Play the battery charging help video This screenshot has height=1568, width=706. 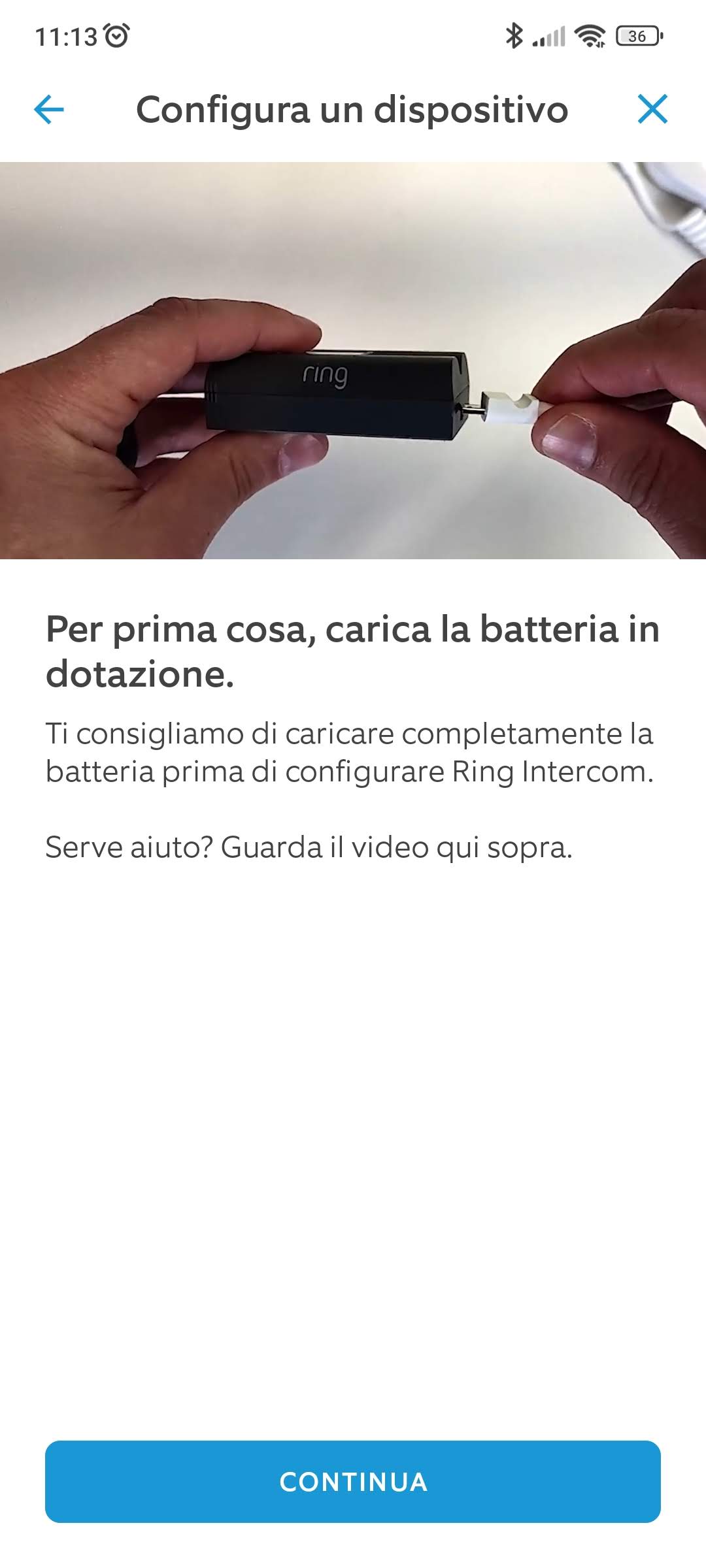coord(353,361)
